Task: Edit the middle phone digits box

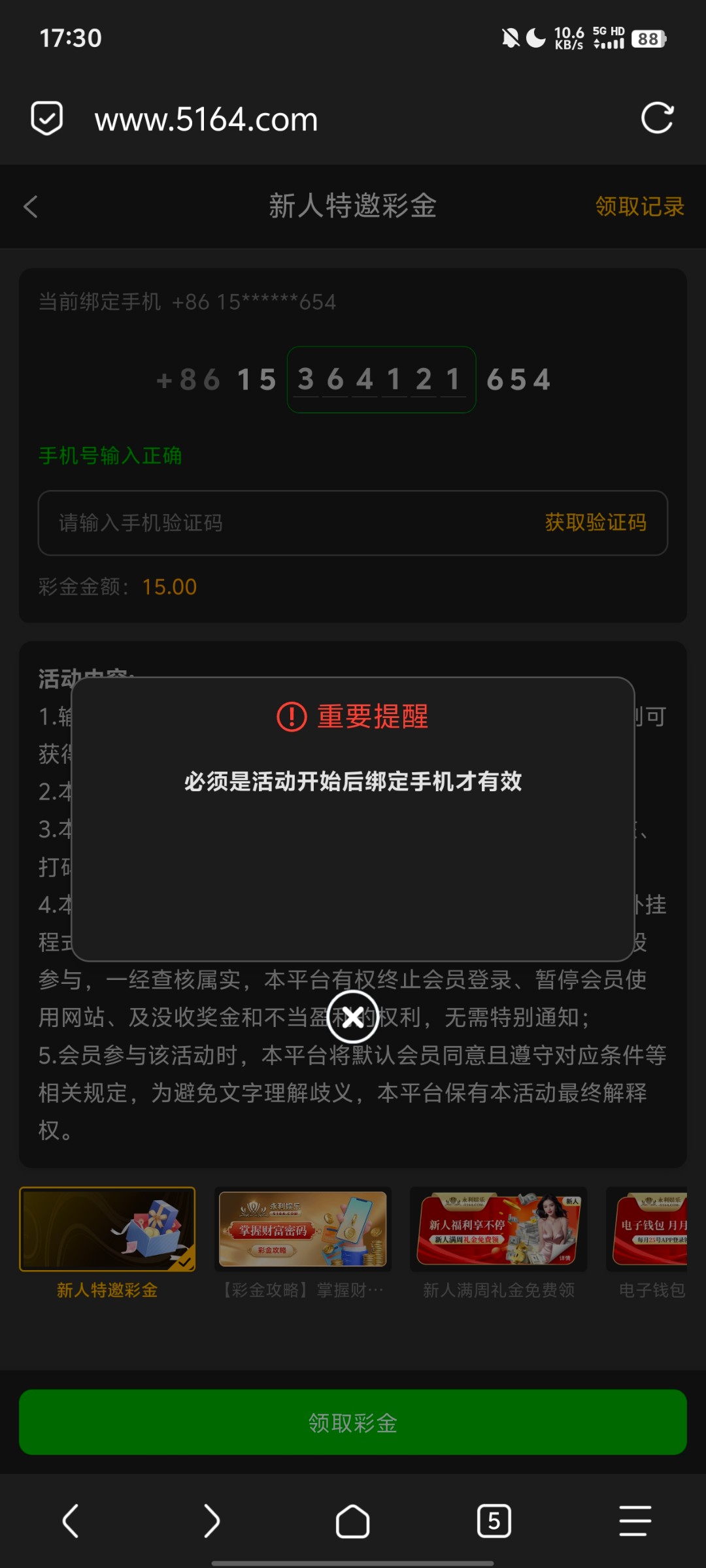Action: (x=381, y=380)
